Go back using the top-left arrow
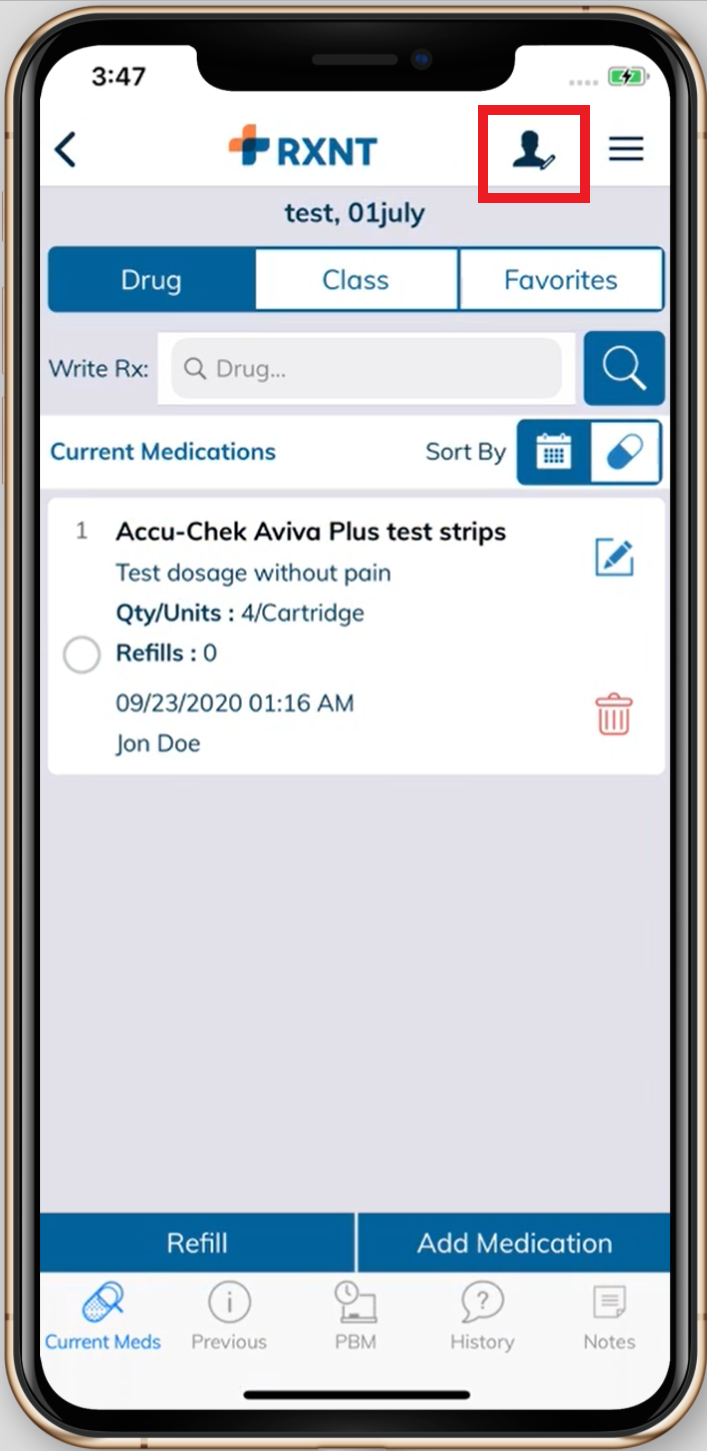The width and height of the screenshot is (707, 1451). [65, 150]
